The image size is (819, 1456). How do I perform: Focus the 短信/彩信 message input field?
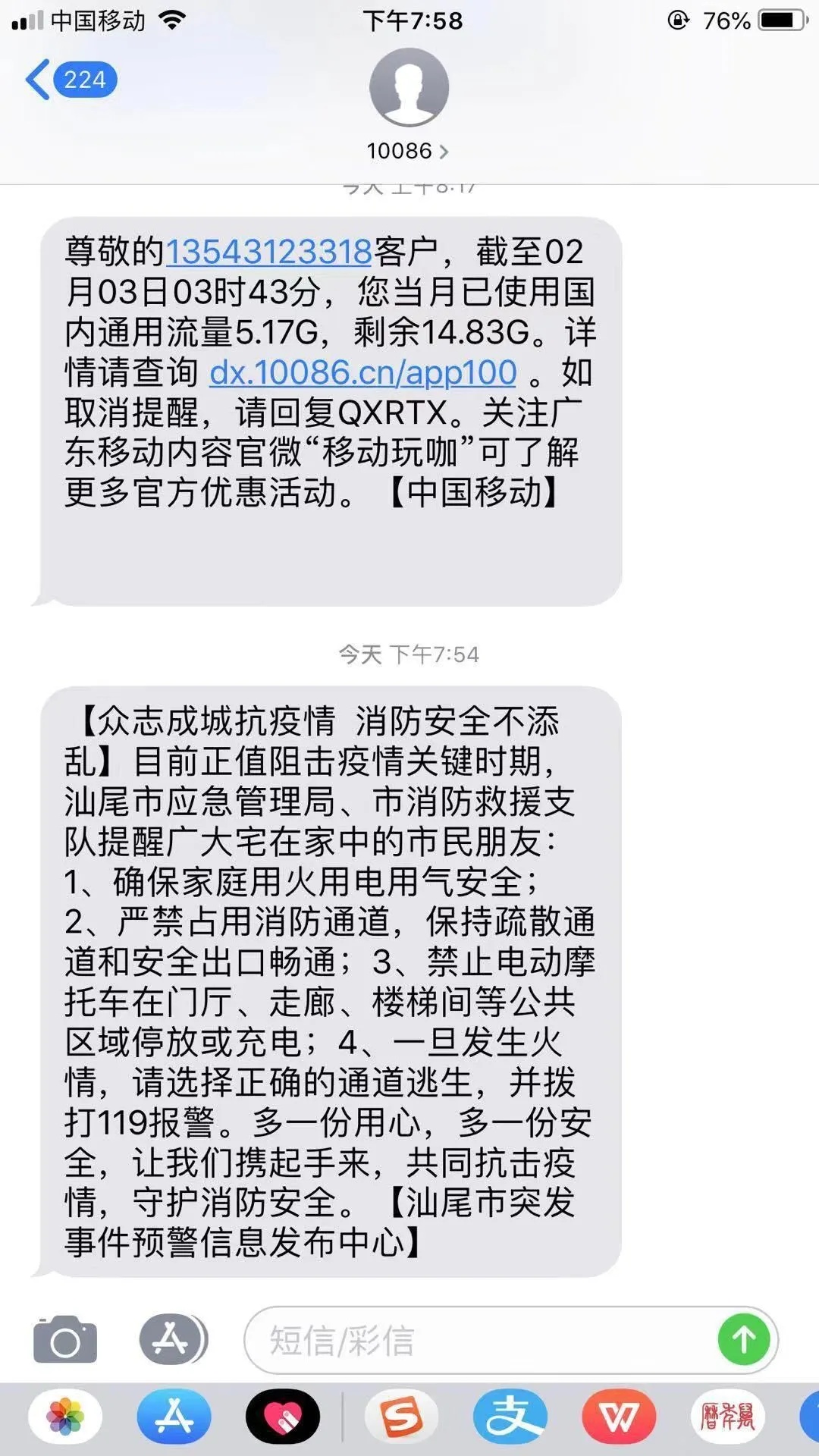[478, 1340]
